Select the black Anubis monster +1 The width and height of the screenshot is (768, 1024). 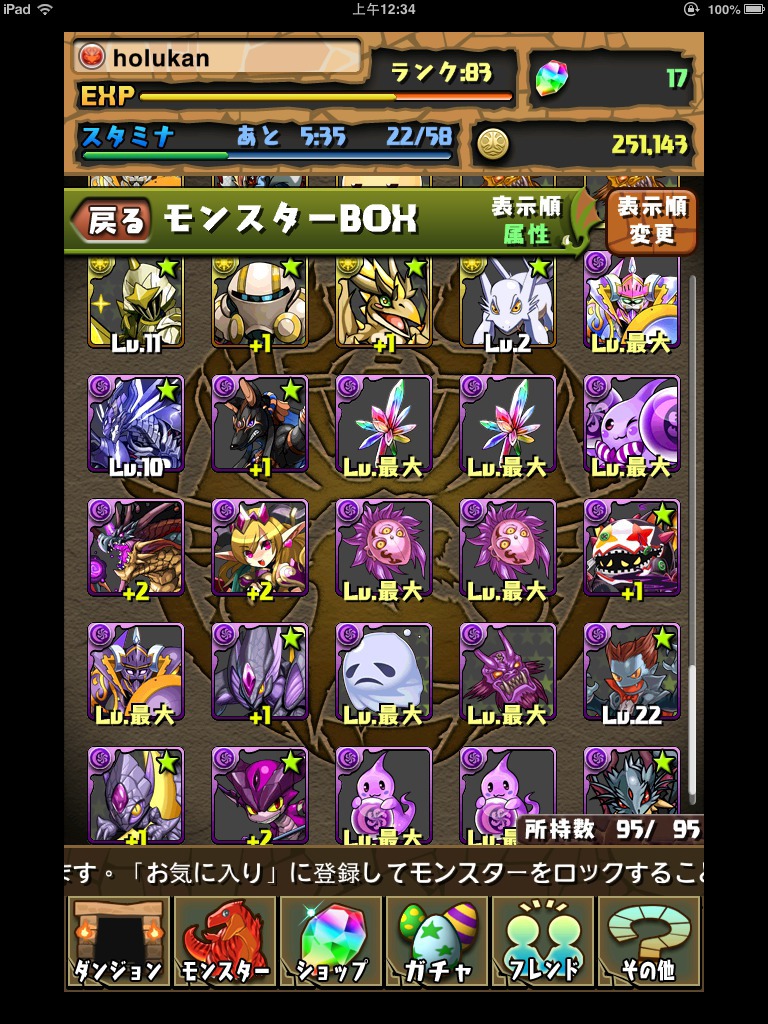tap(259, 424)
